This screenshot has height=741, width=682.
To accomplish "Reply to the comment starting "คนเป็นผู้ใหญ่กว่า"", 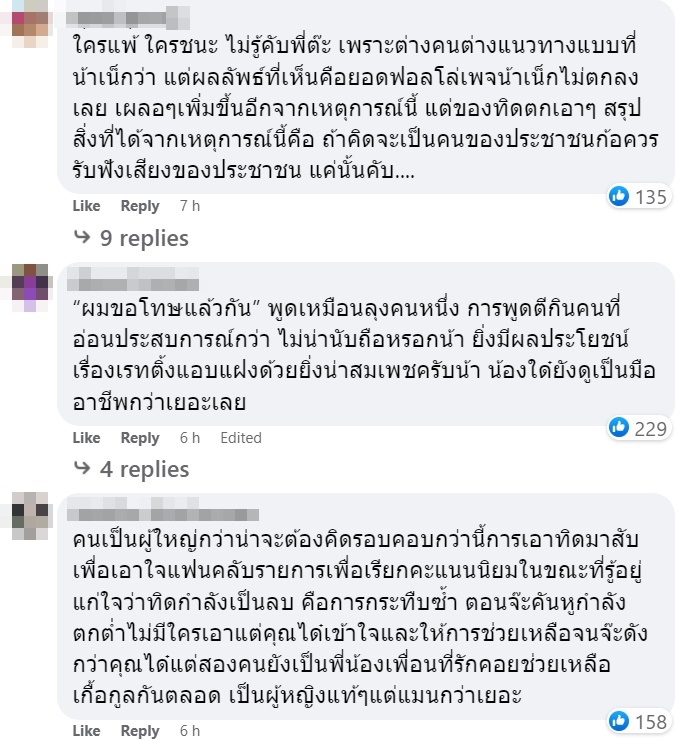I will click(x=140, y=731).
